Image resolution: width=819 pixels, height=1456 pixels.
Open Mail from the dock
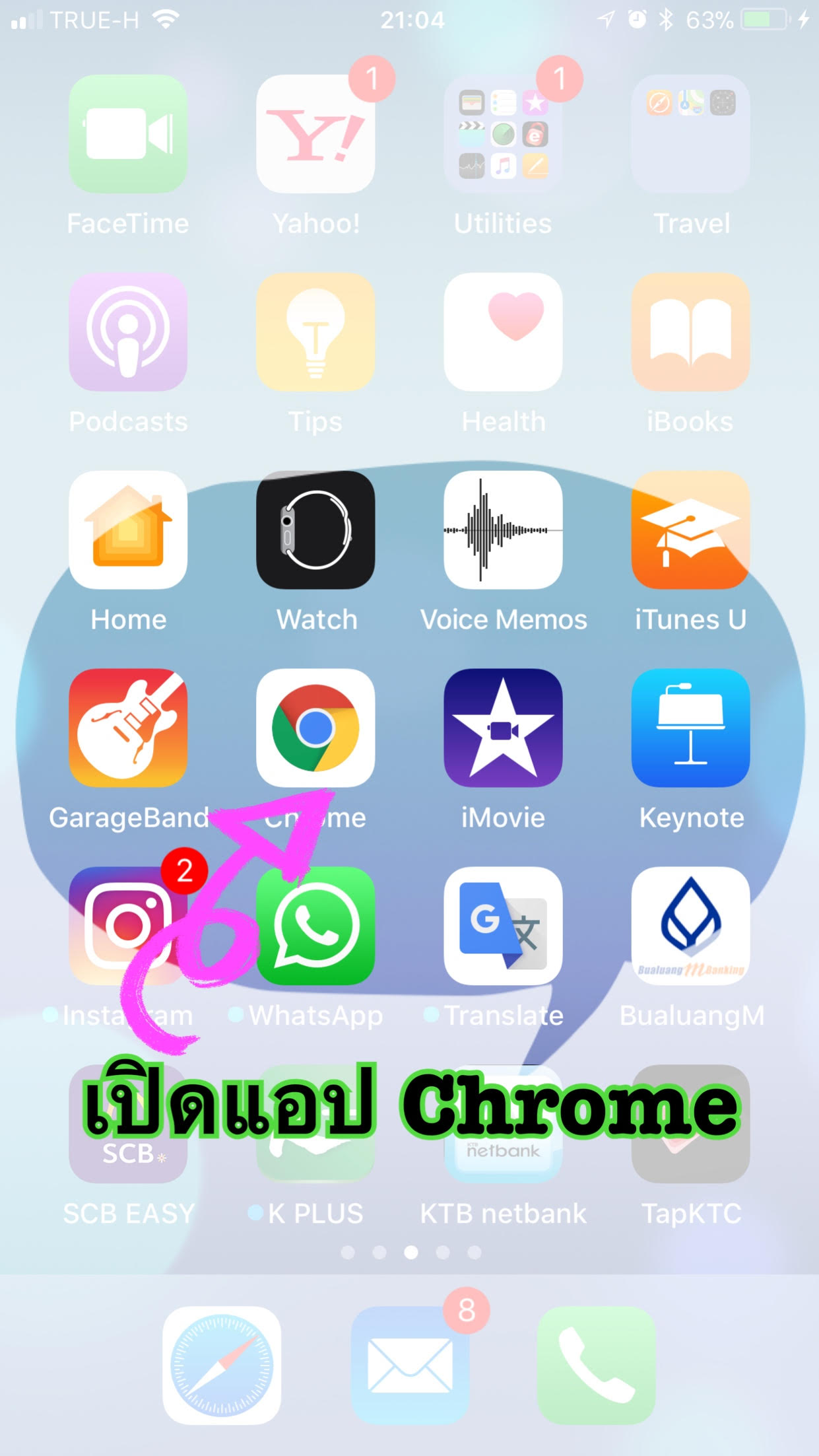click(409, 1366)
